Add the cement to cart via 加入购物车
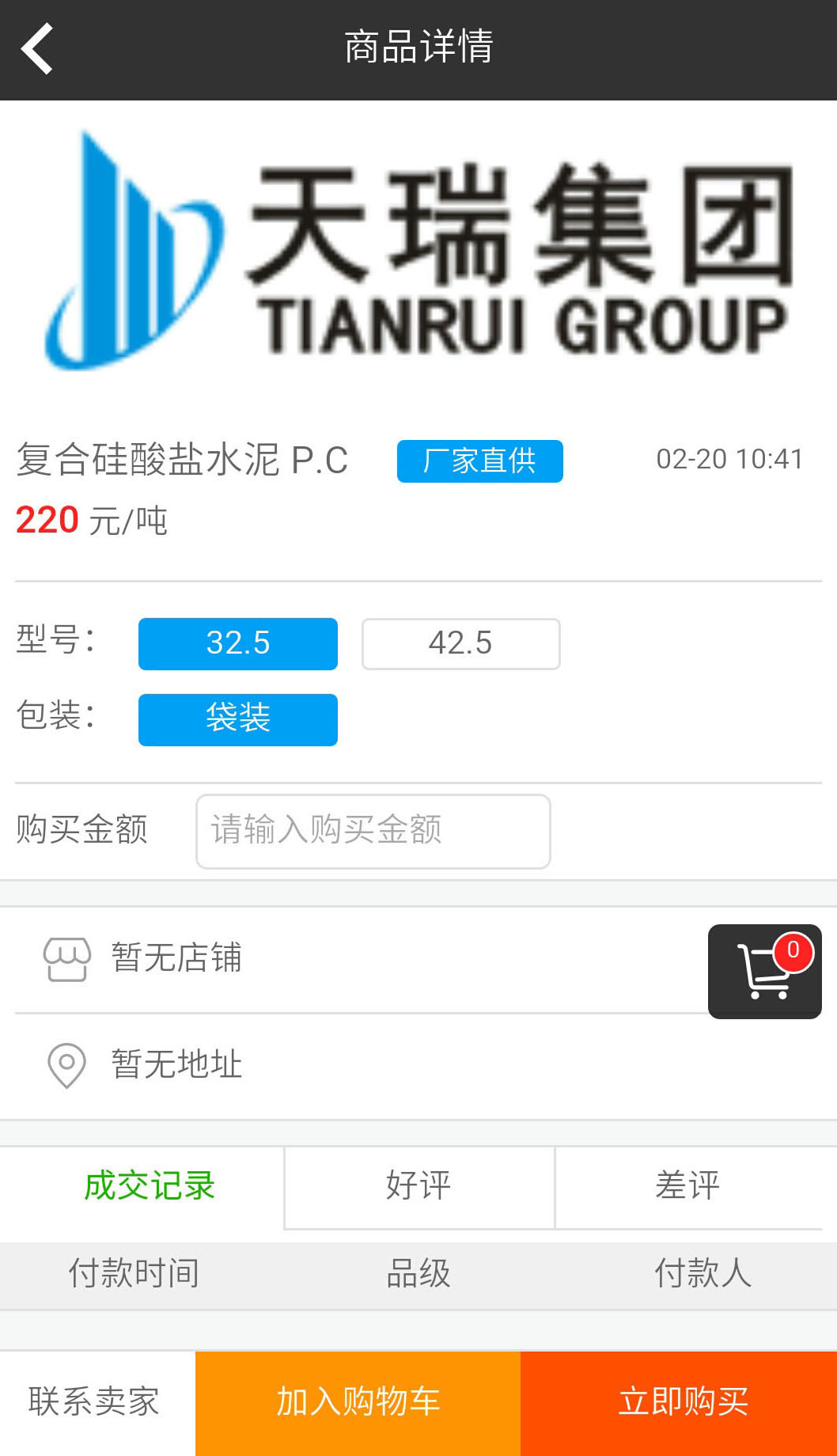The width and height of the screenshot is (837, 1456). [358, 1401]
